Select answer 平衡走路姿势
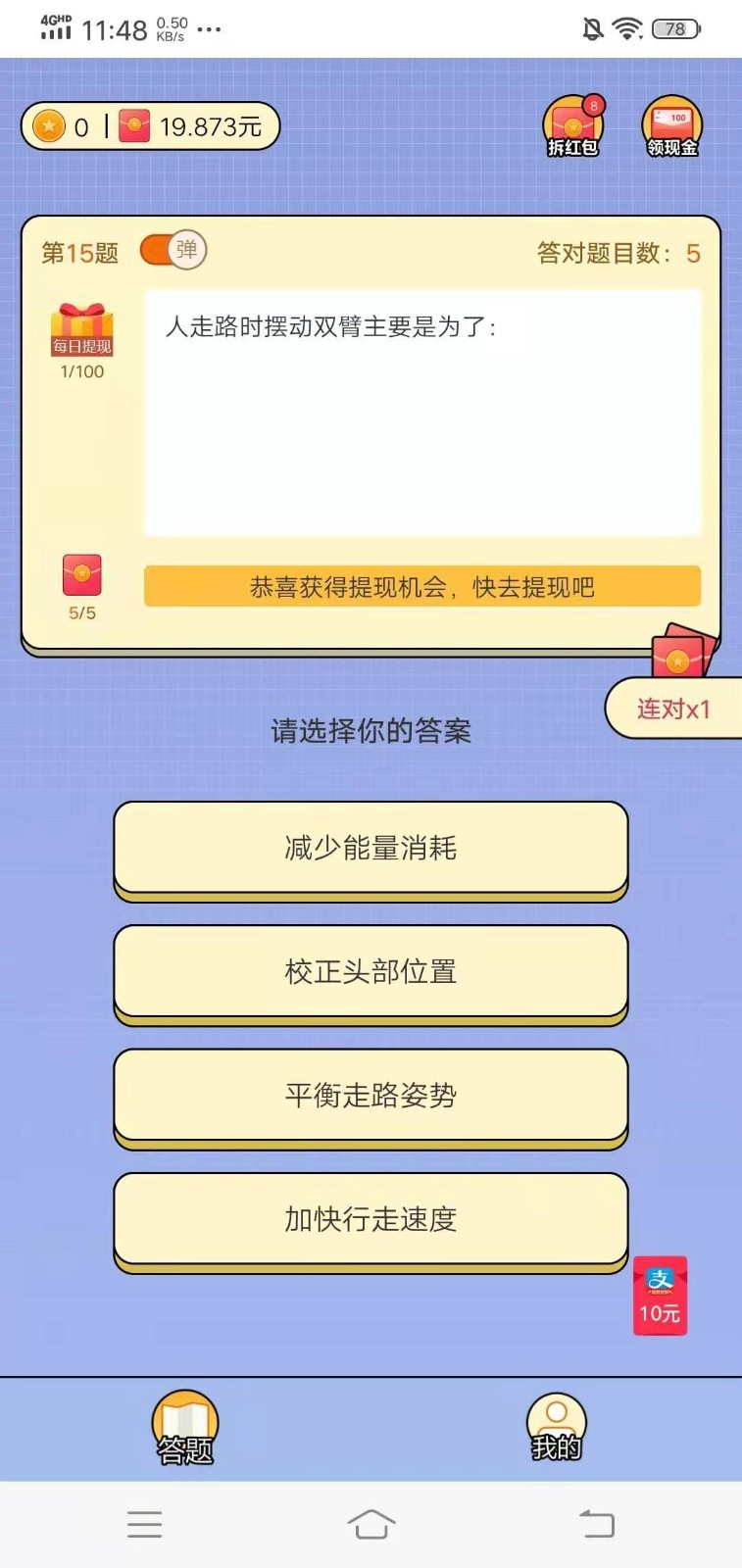 pyautogui.click(x=371, y=1095)
